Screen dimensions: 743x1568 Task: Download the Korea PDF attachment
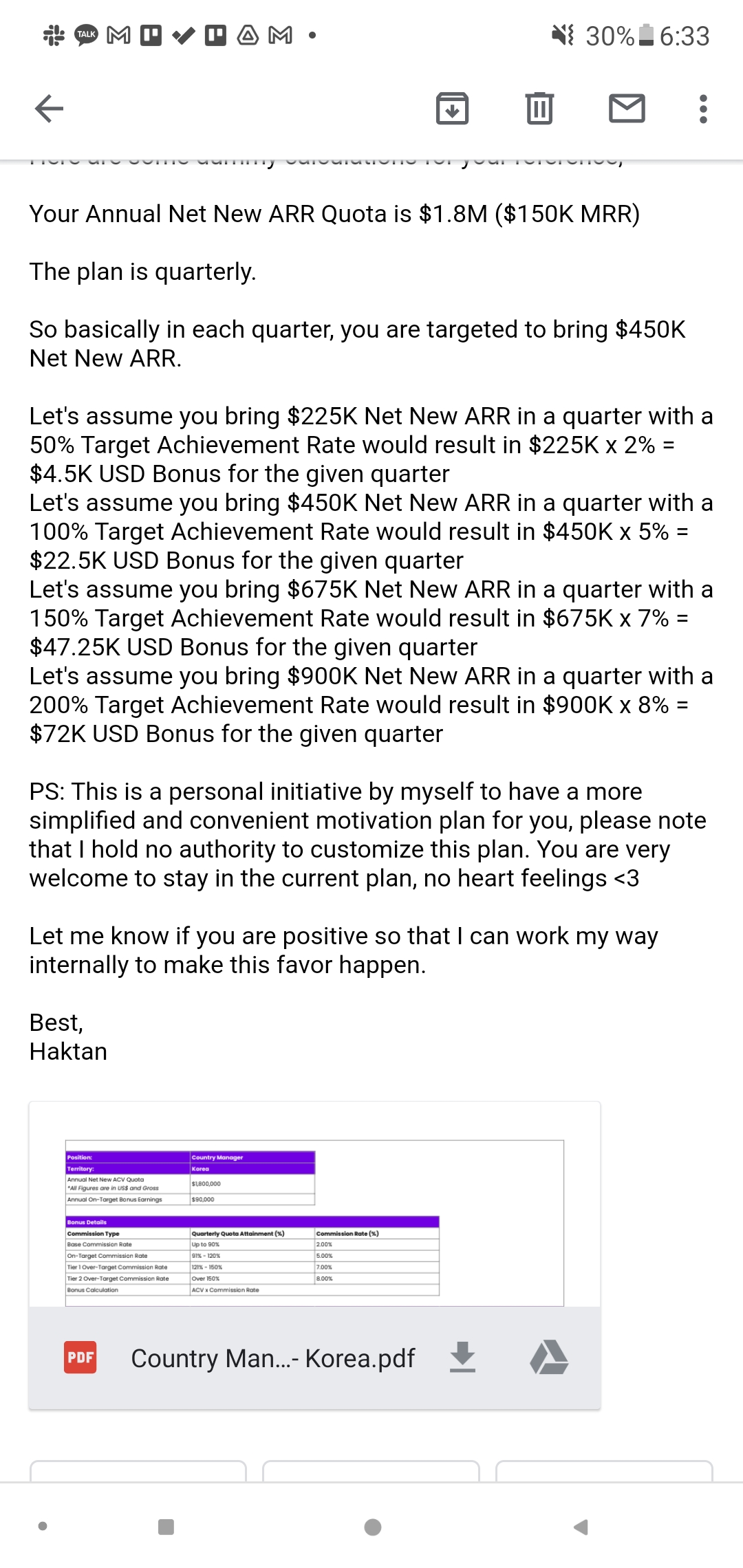(462, 1358)
